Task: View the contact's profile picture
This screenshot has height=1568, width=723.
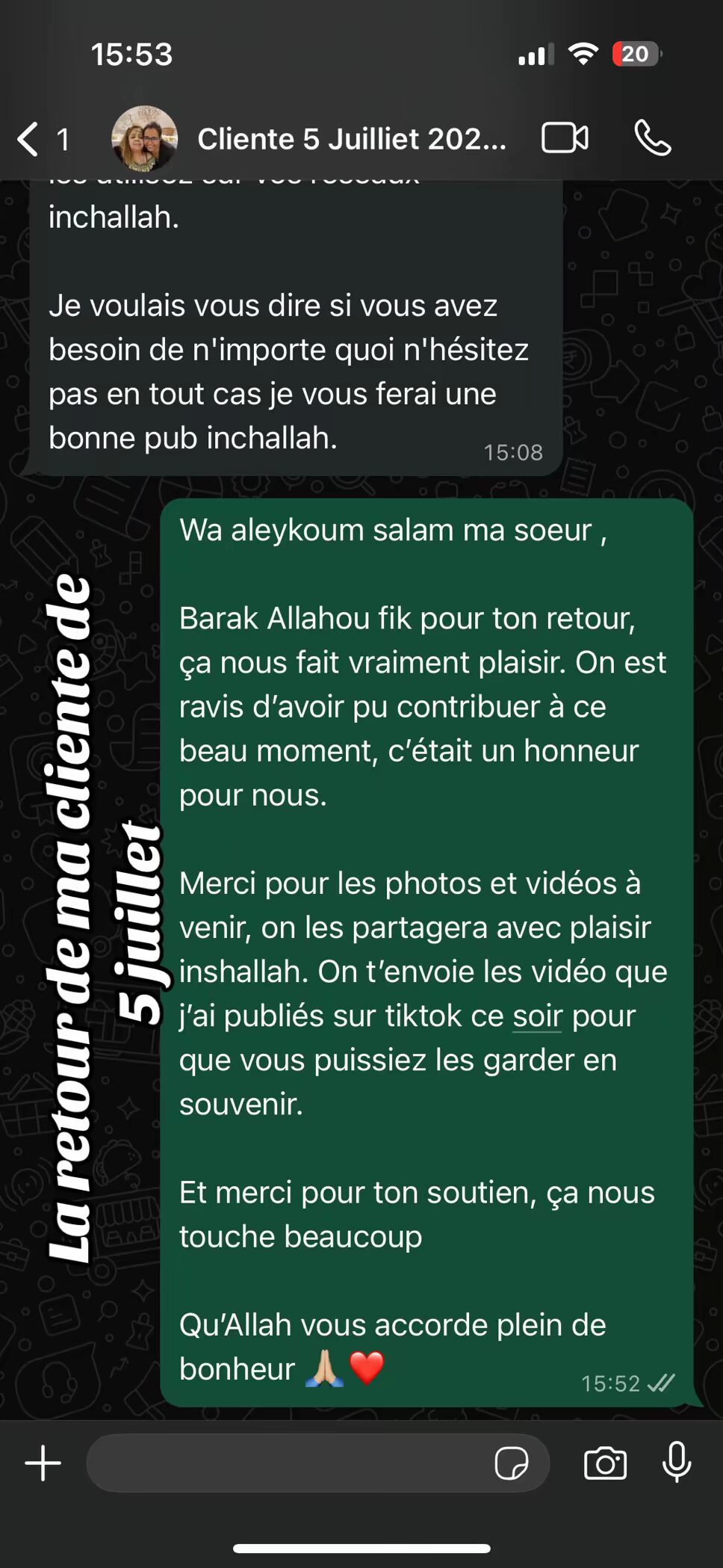Action: point(145,139)
